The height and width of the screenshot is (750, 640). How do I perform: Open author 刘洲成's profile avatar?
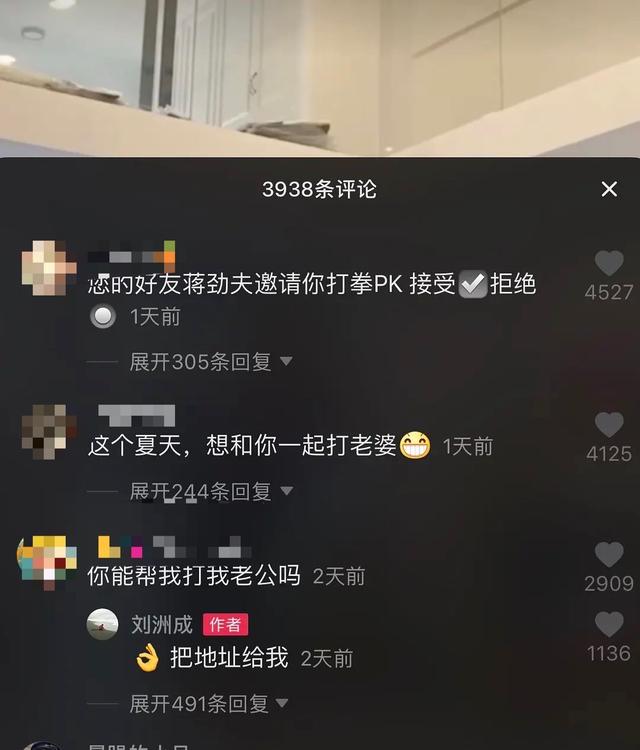103,625
